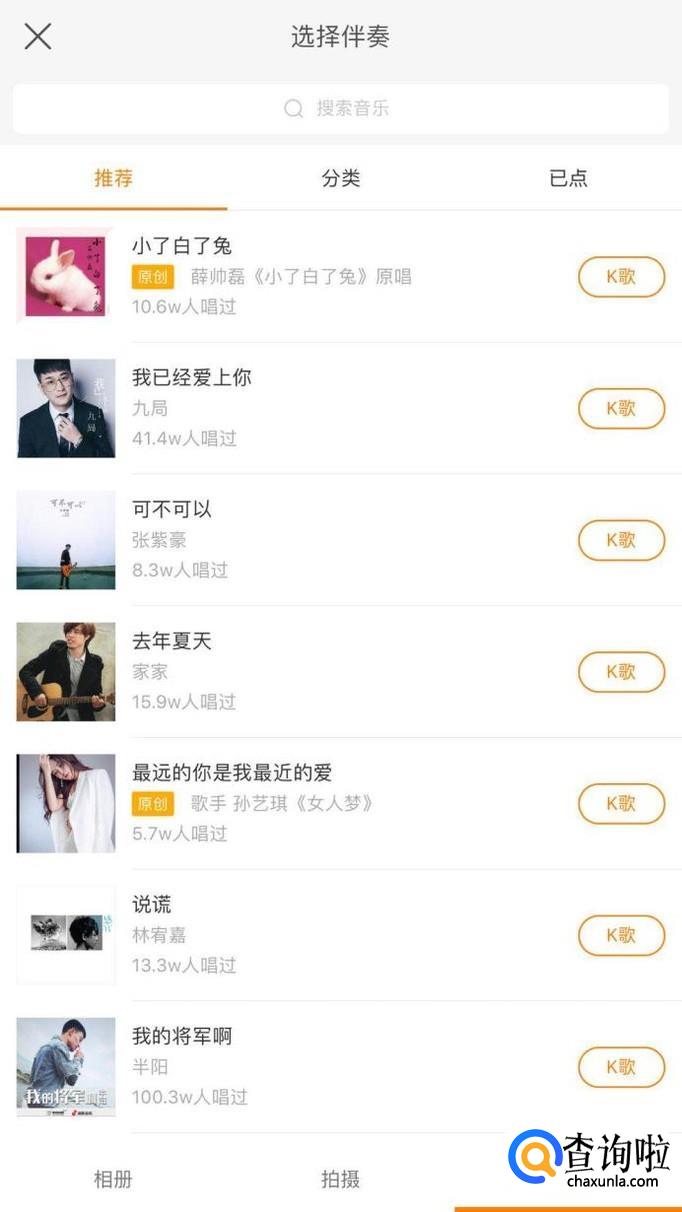
Task: Sing 我的将军啊 via K歌 button
Action: pyautogui.click(x=621, y=1067)
